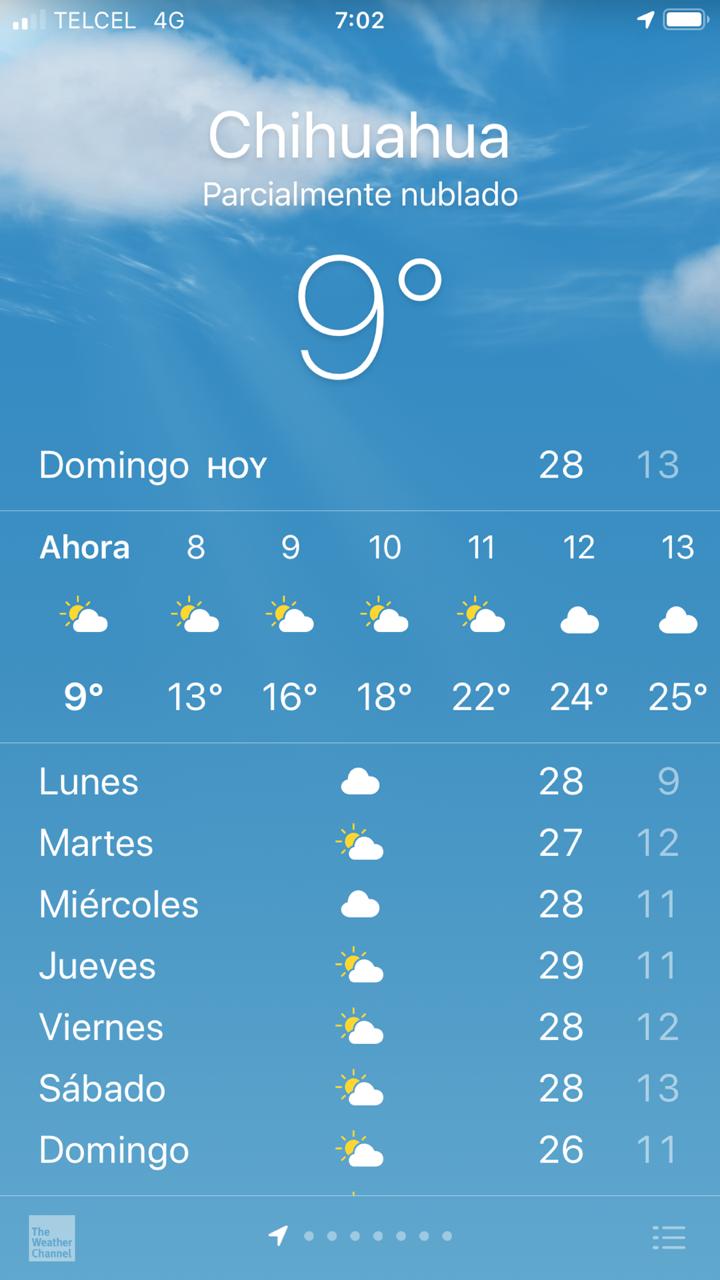Tap the Domingo HOY forecast row

tap(360, 465)
